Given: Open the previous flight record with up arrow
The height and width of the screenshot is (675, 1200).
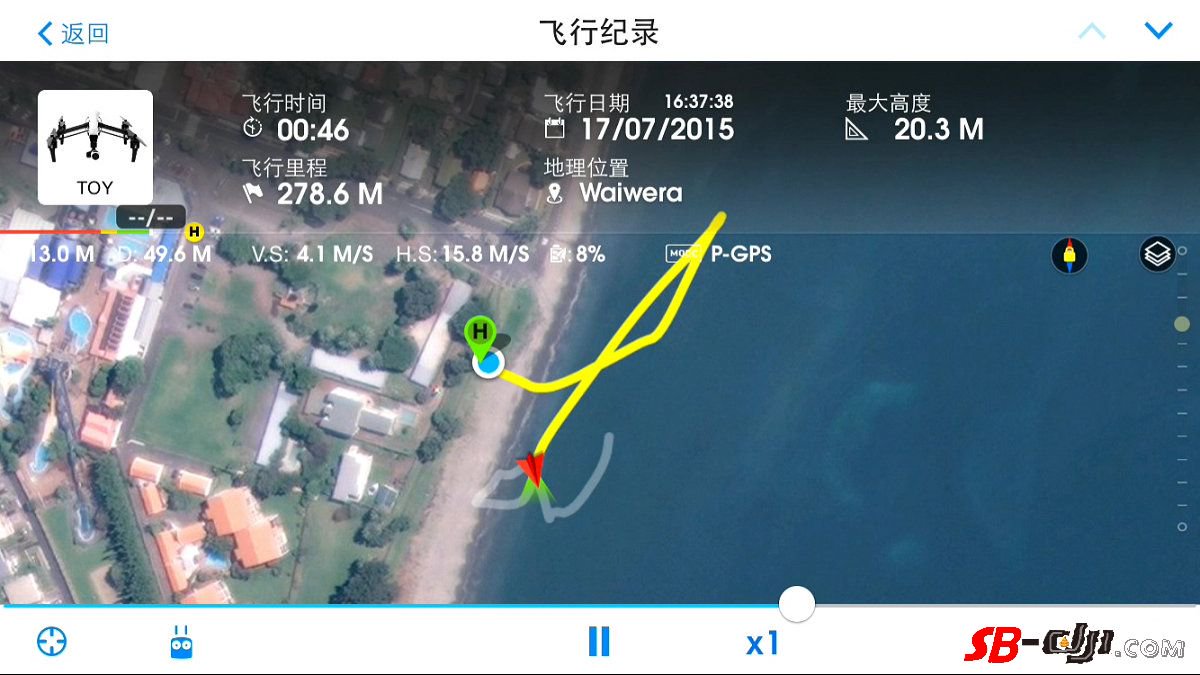Looking at the screenshot, I should tap(1092, 31).
